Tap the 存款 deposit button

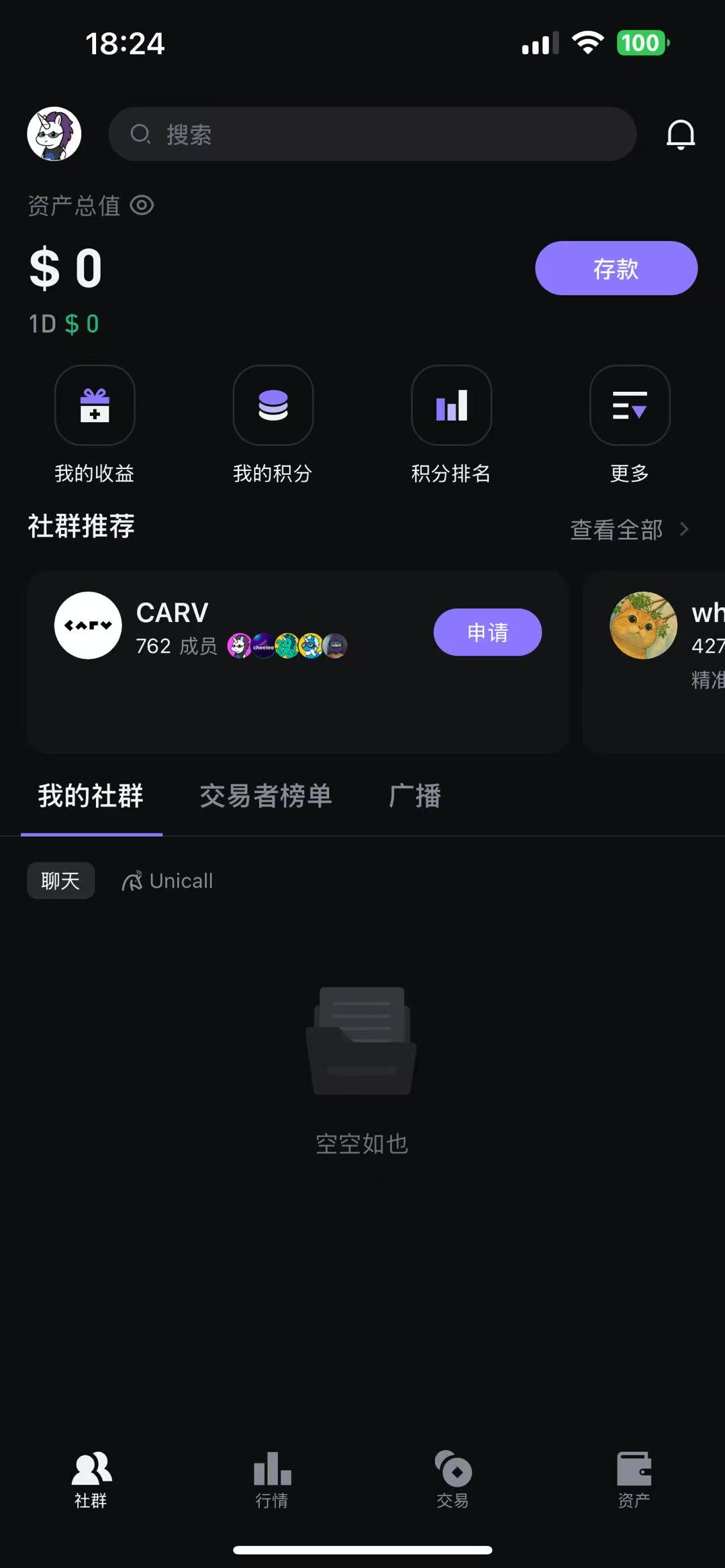pos(616,268)
